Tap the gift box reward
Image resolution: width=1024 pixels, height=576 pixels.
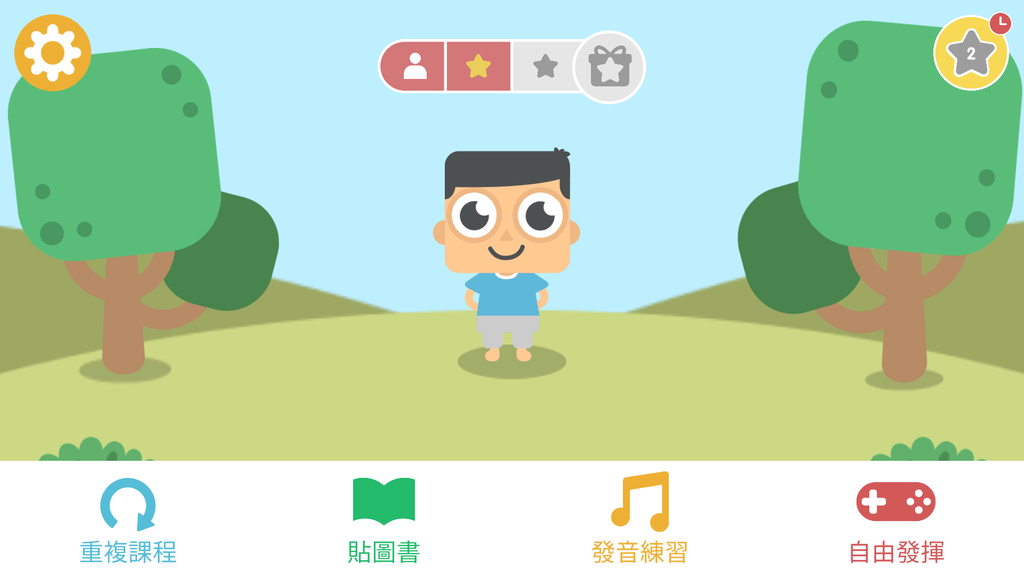pyautogui.click(x=609, y=67)
